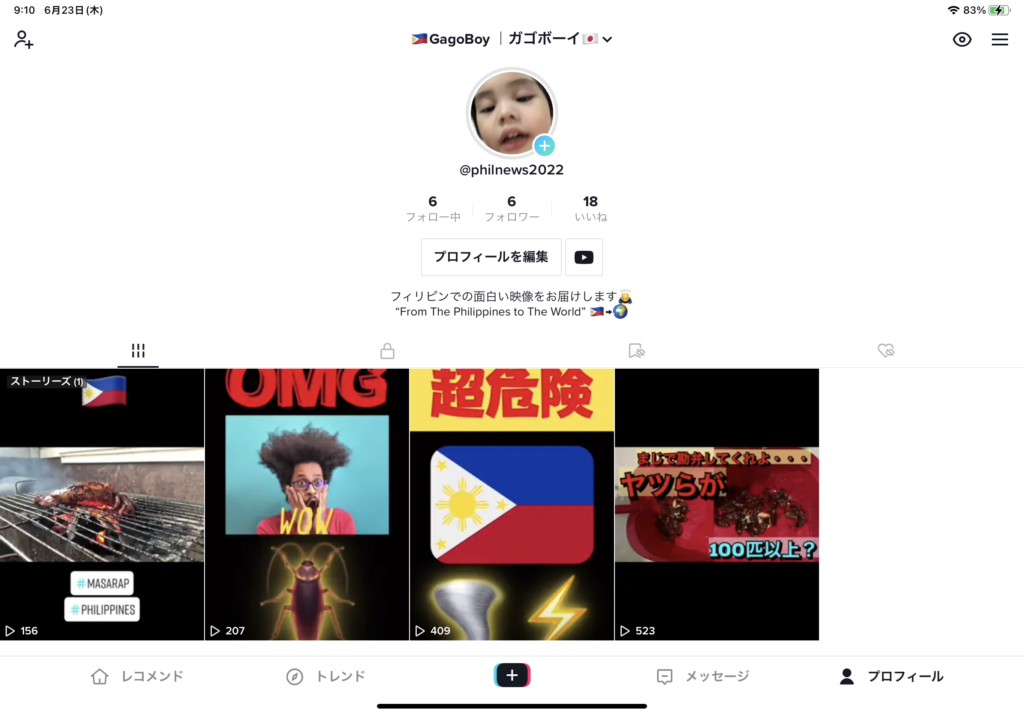Switch to the bookmarked videos tab
The height and width of the screenshot is (715, 1024).
pos(636,351)
